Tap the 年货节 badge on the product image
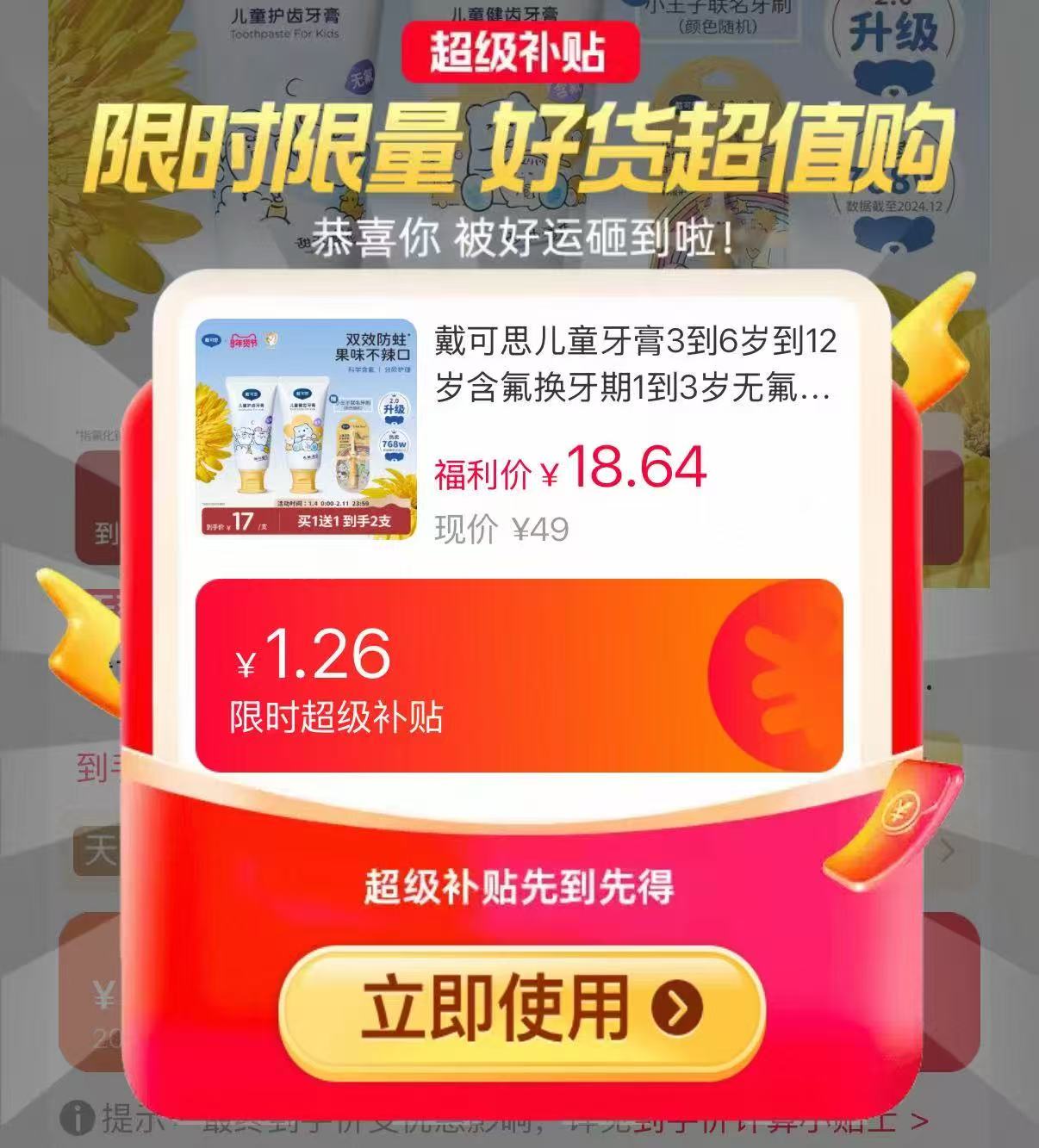 point(244,342)
